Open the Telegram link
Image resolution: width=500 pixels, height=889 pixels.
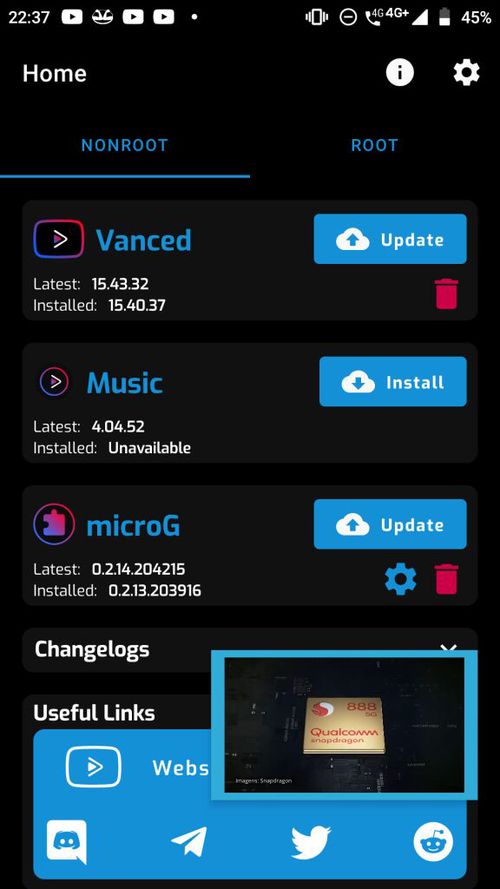pos(189,842)
